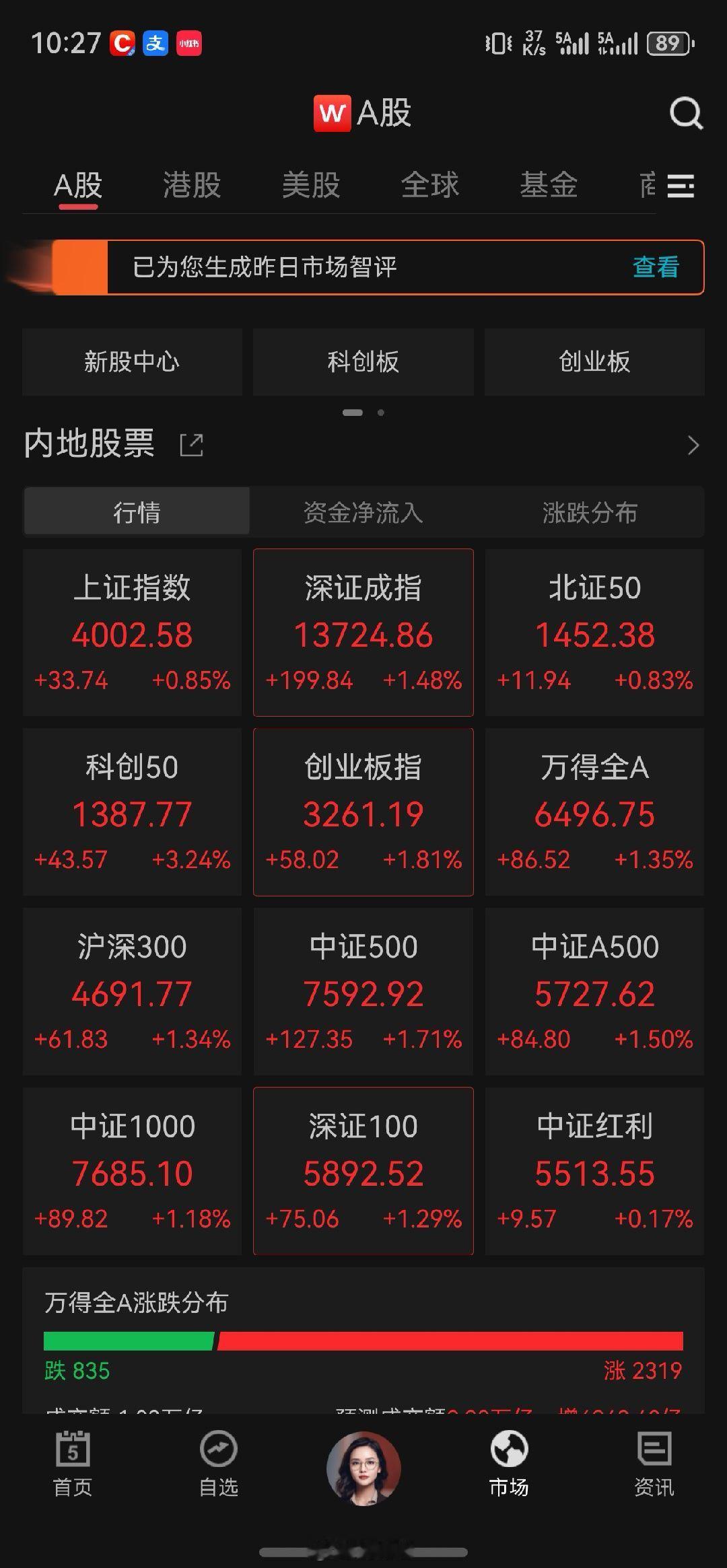Select the 上证指数 index card

(x=132, y=633)
